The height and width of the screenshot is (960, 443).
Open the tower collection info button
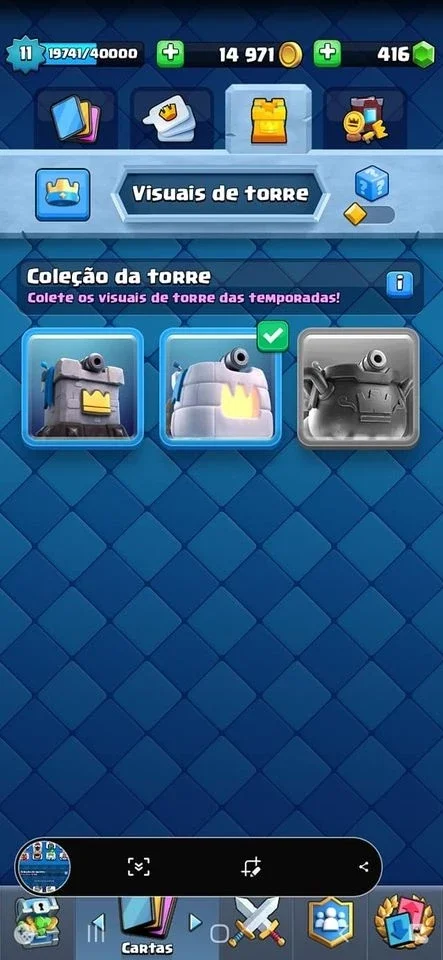point(400,283)
